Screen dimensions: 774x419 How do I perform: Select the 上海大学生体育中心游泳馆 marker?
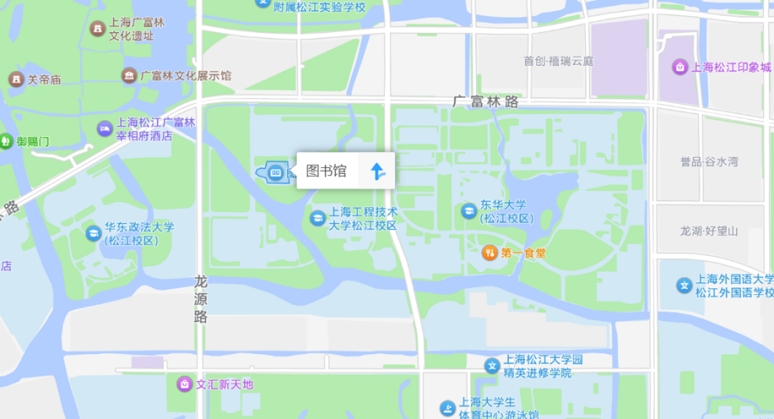coord(447,407)
